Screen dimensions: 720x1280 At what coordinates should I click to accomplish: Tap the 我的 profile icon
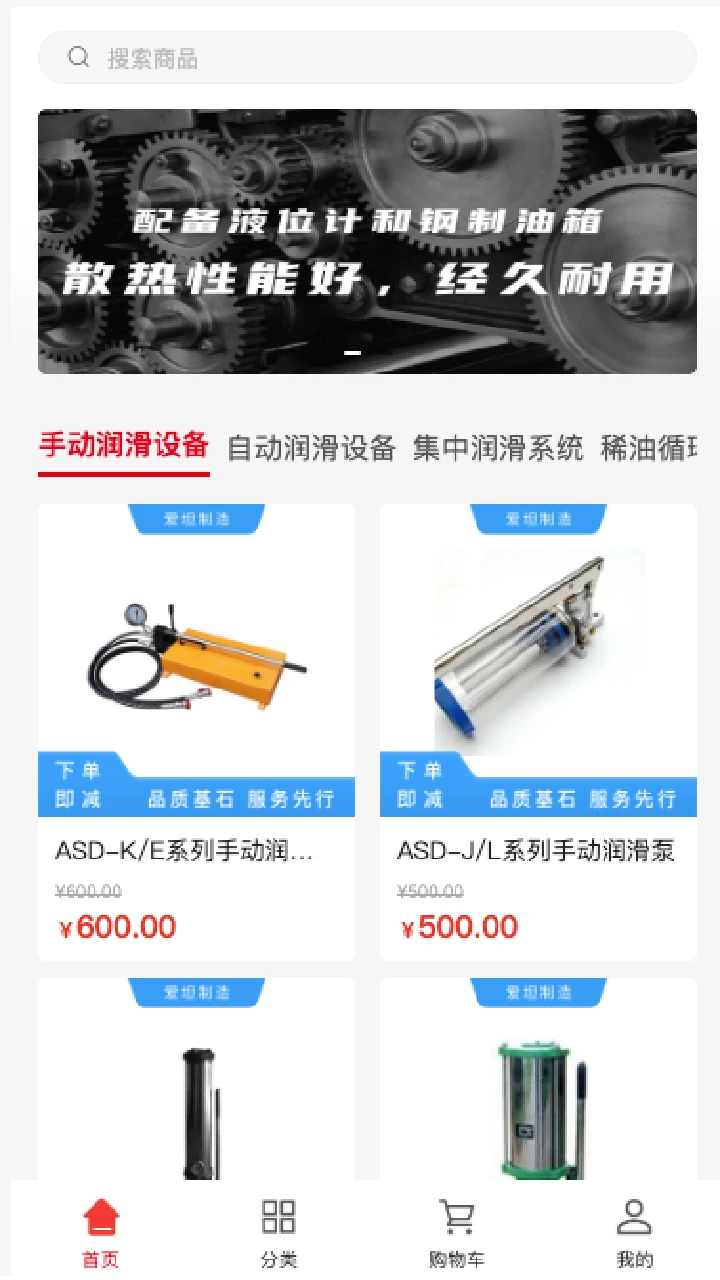(637, 1216)
